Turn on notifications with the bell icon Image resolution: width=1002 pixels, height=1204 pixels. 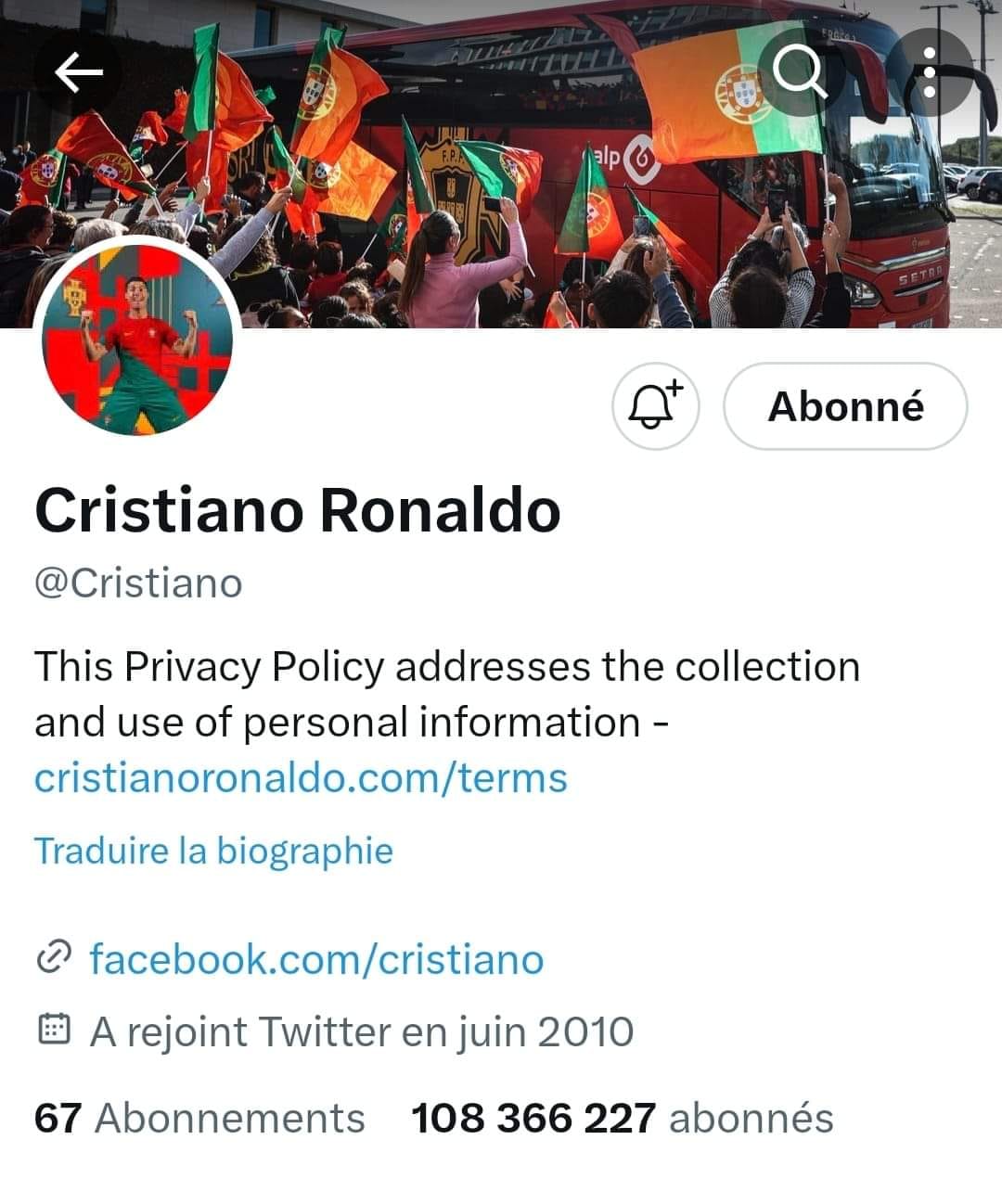click(x=655, y=406)
